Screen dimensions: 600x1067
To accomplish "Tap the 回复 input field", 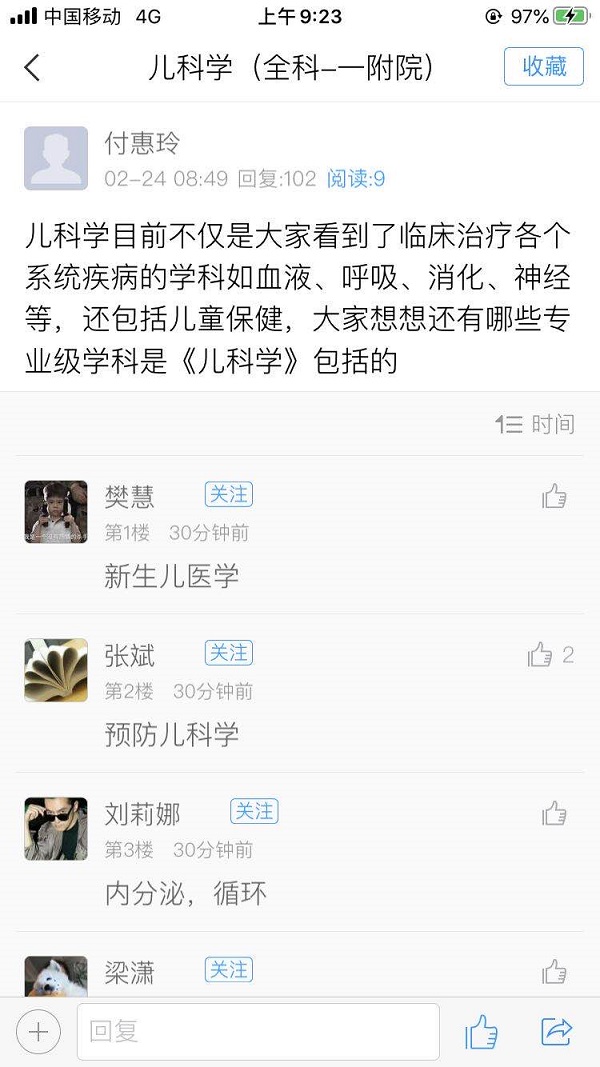I will (x=258, y=1031).
